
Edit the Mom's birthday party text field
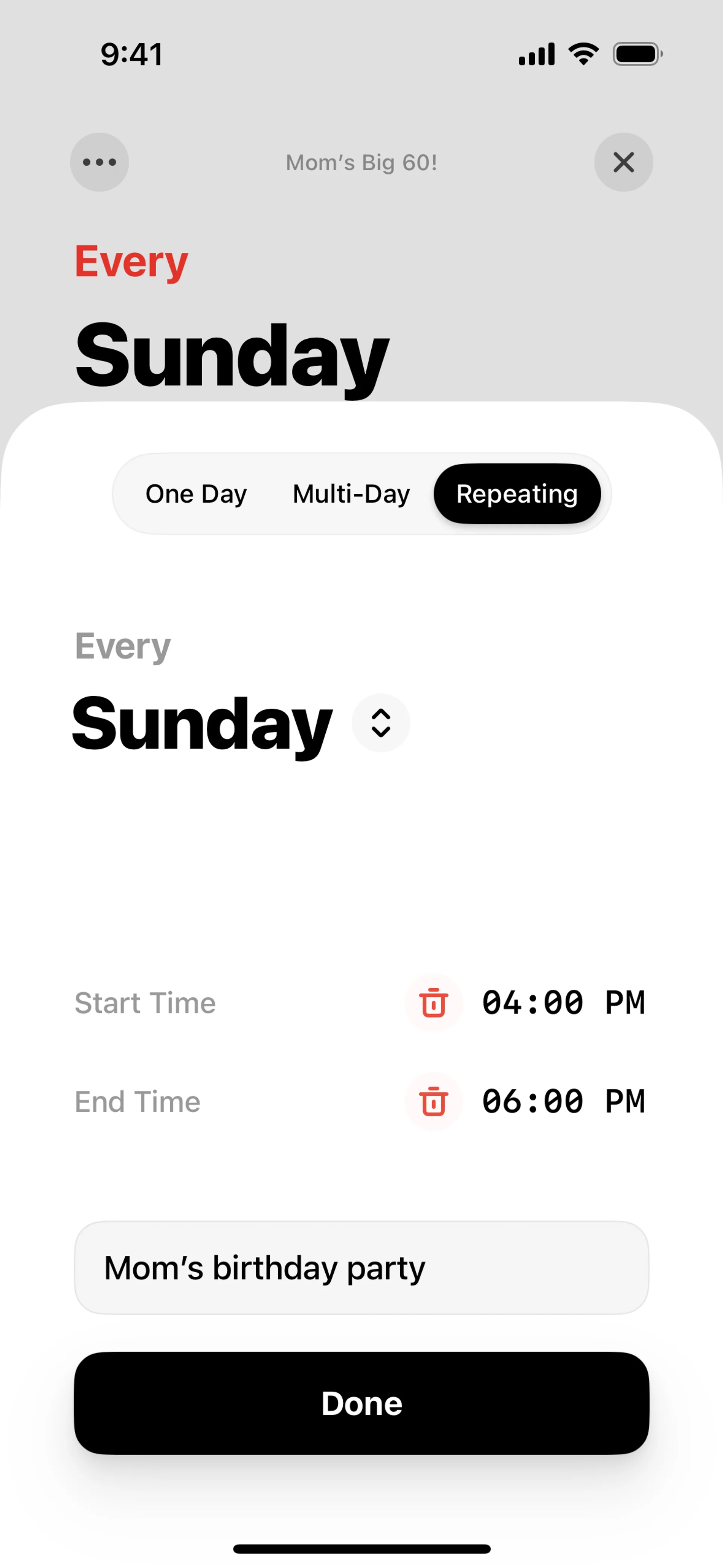click(x=361, y=1268)
